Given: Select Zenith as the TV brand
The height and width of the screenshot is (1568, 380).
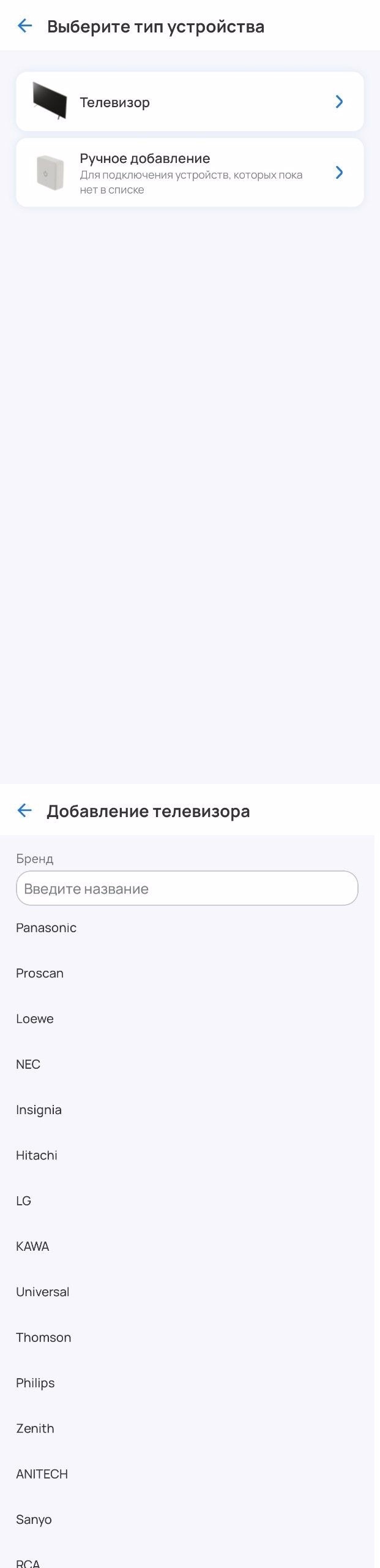Looking at the screenshot, I should click(35, 1428).
